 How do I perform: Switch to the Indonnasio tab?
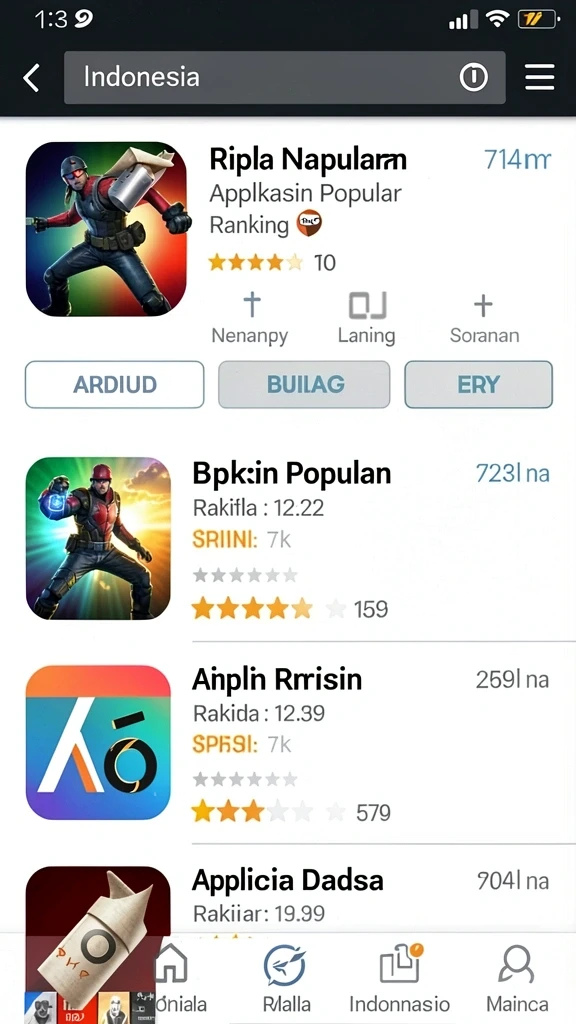(400, 977)
